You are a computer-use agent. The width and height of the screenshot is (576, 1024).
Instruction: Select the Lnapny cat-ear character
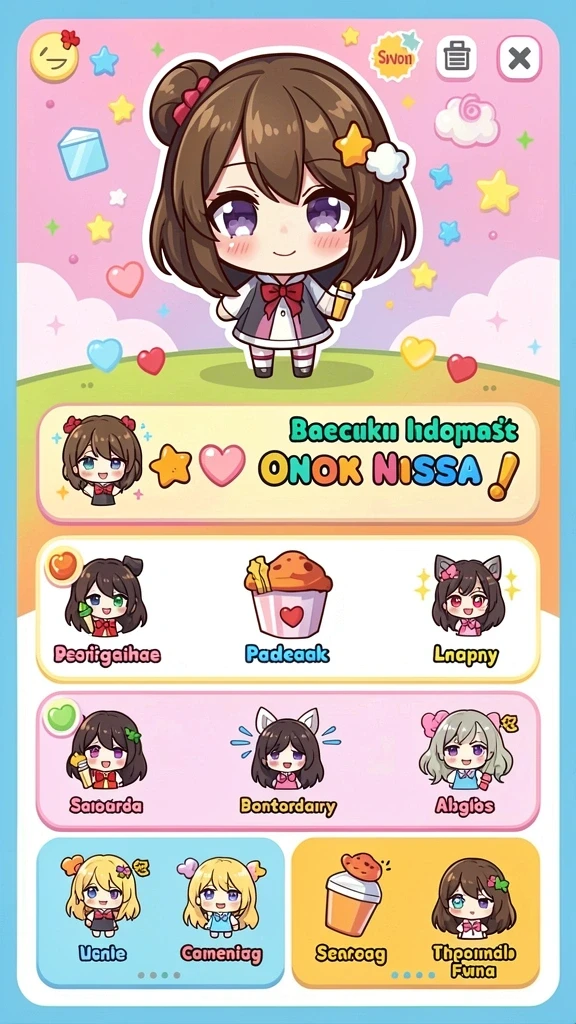(466, 609)
